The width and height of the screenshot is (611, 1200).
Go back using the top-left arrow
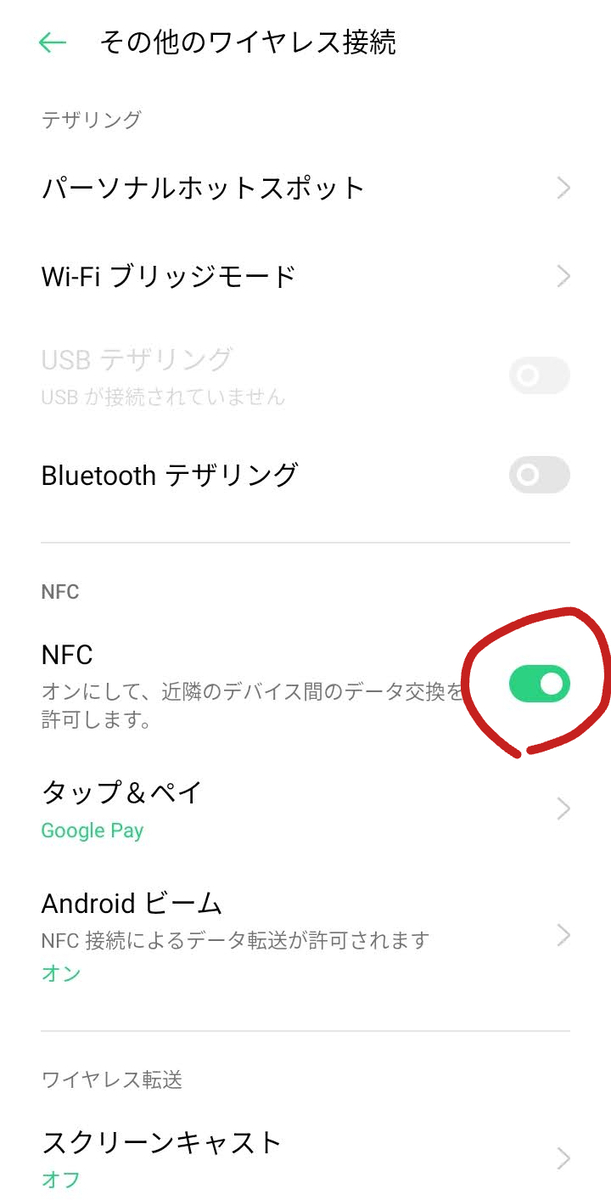point(52,42)
